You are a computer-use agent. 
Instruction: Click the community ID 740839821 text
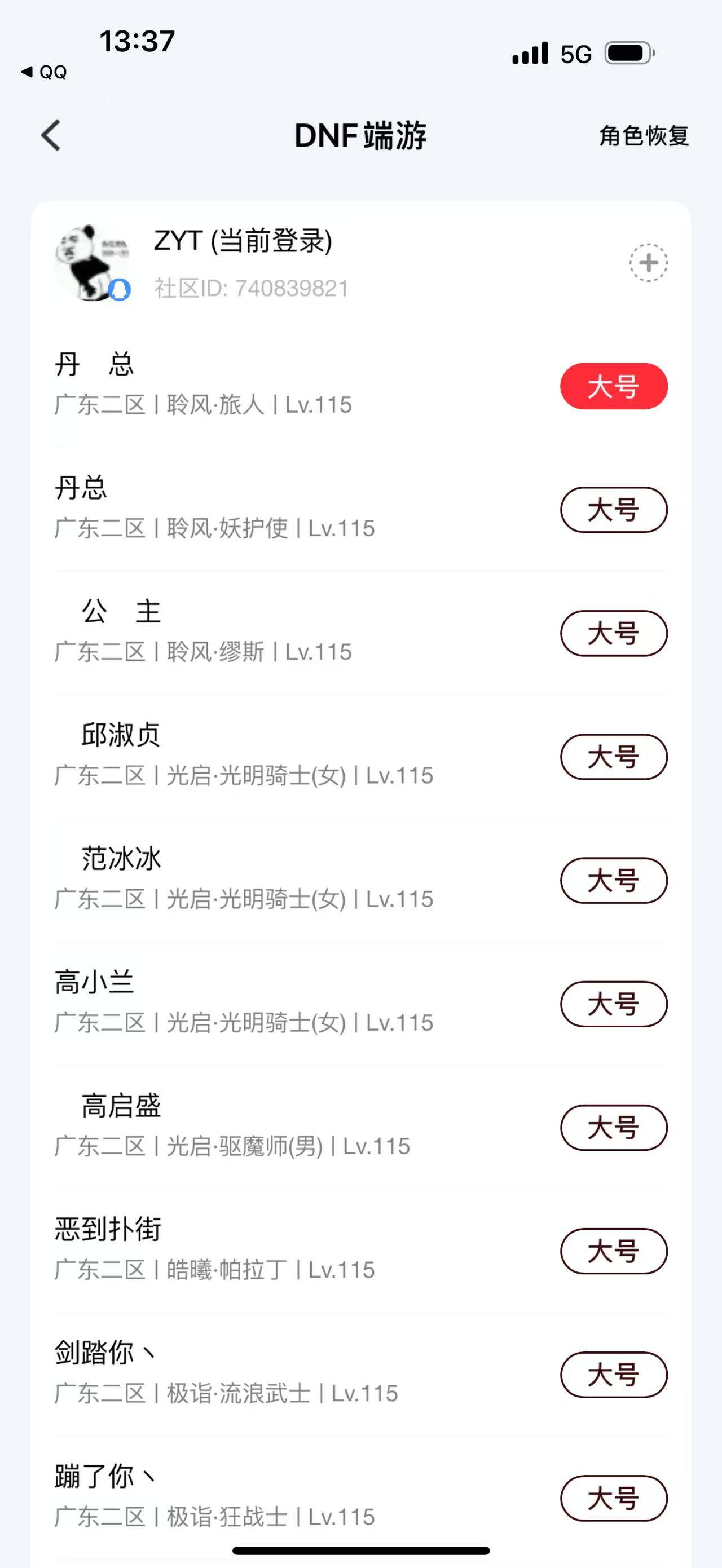[x=251, y=289]
